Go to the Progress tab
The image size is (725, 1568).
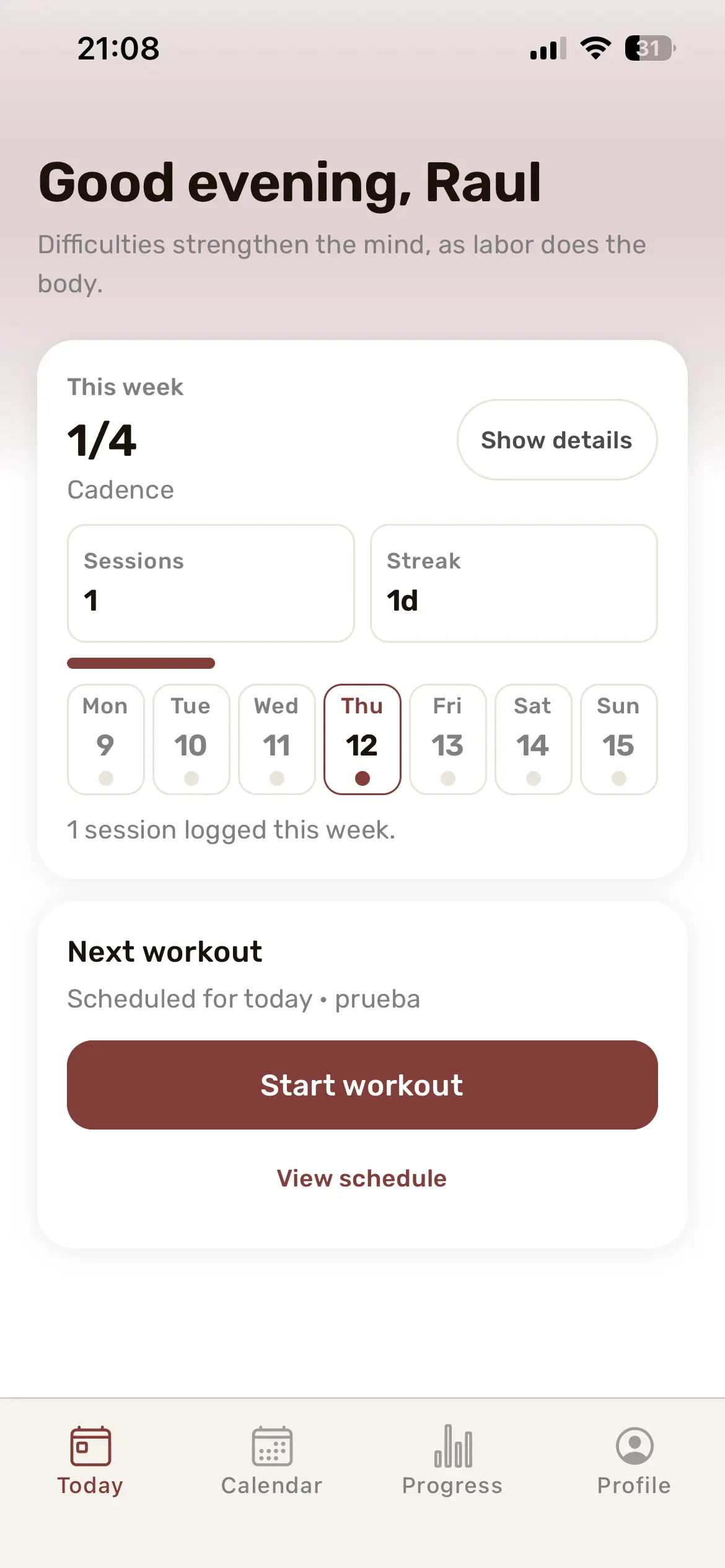click(x=452, y=1460)
